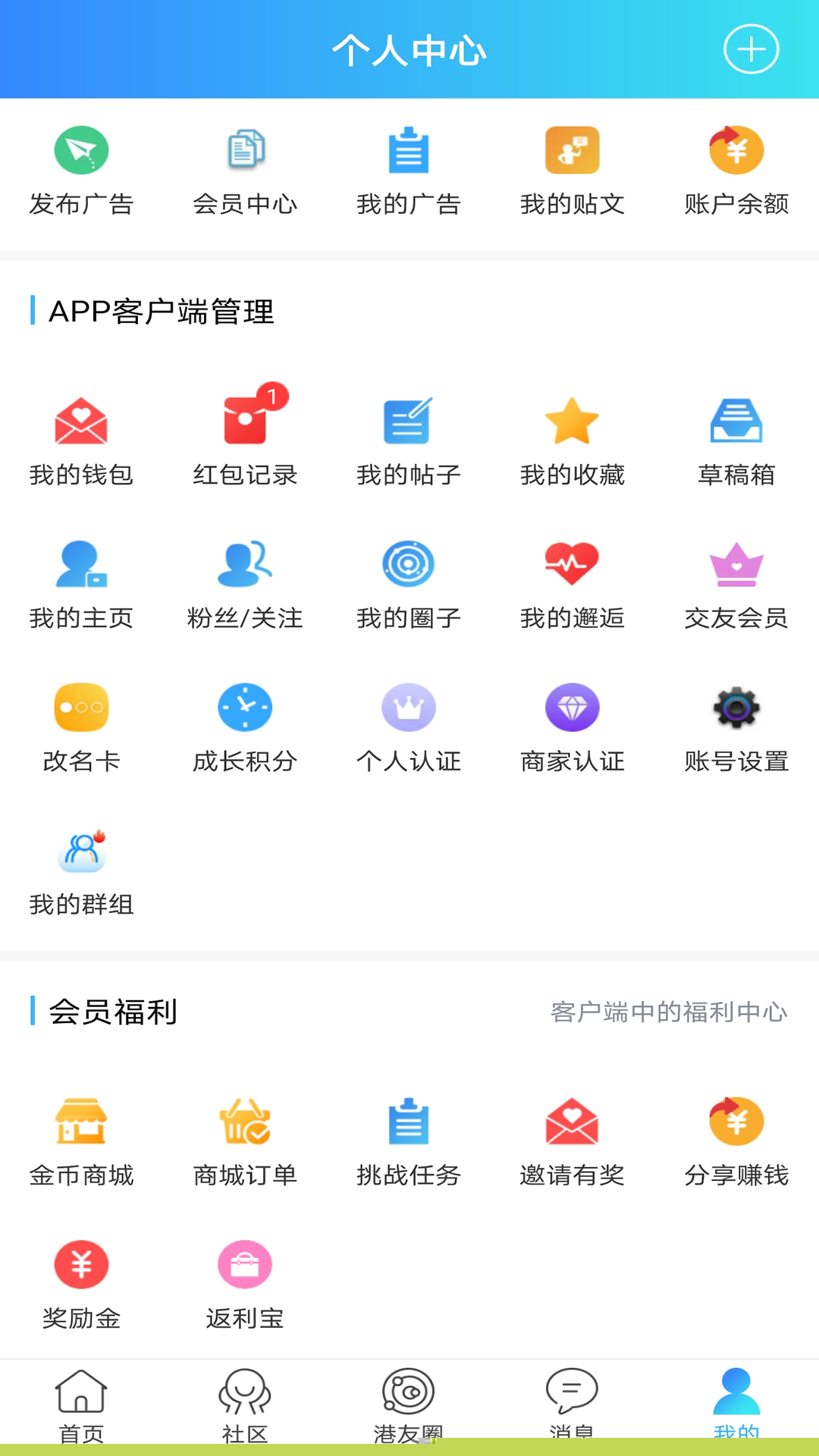
Task: Switch to the 首页 tab
Action: 81,1401
